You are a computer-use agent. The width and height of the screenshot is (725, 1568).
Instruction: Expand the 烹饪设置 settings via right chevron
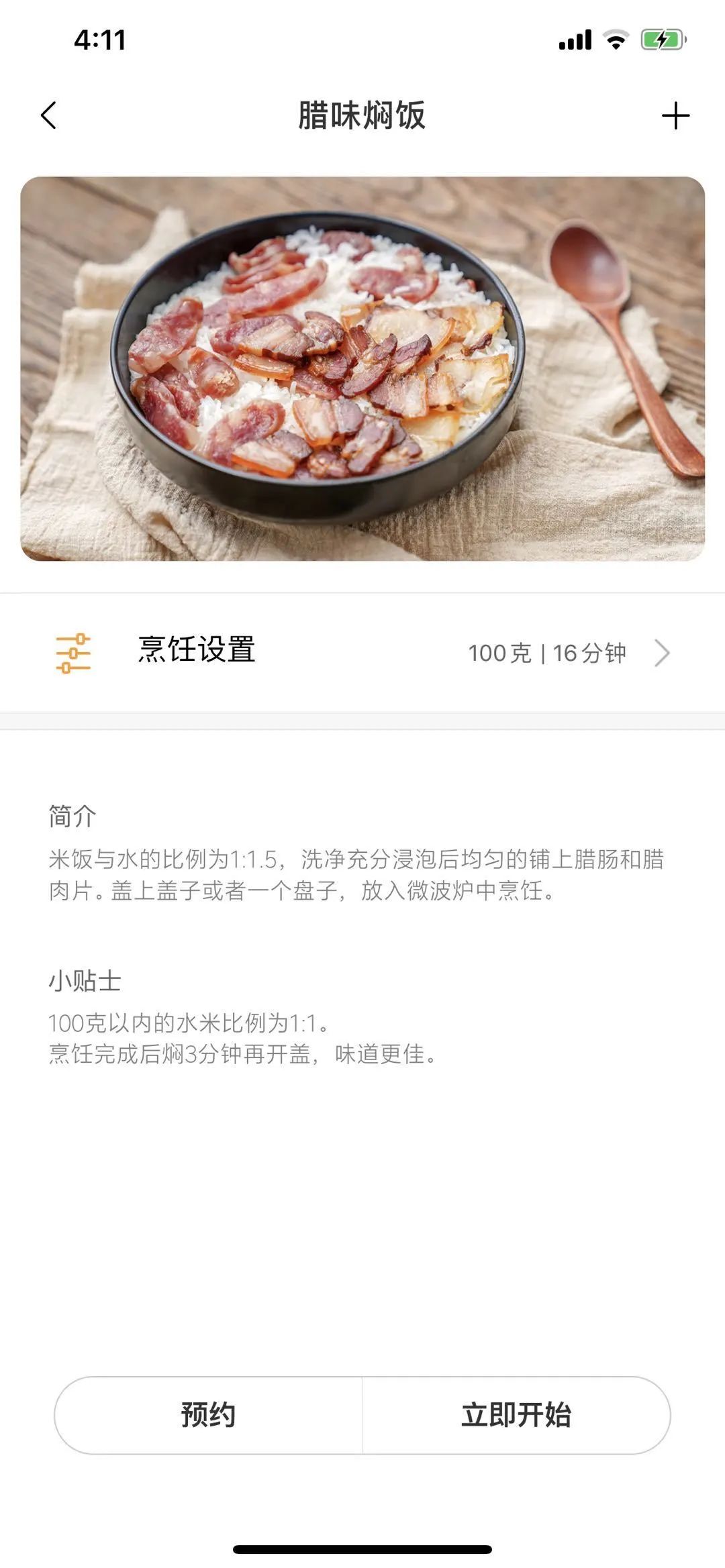pos(663,651)
